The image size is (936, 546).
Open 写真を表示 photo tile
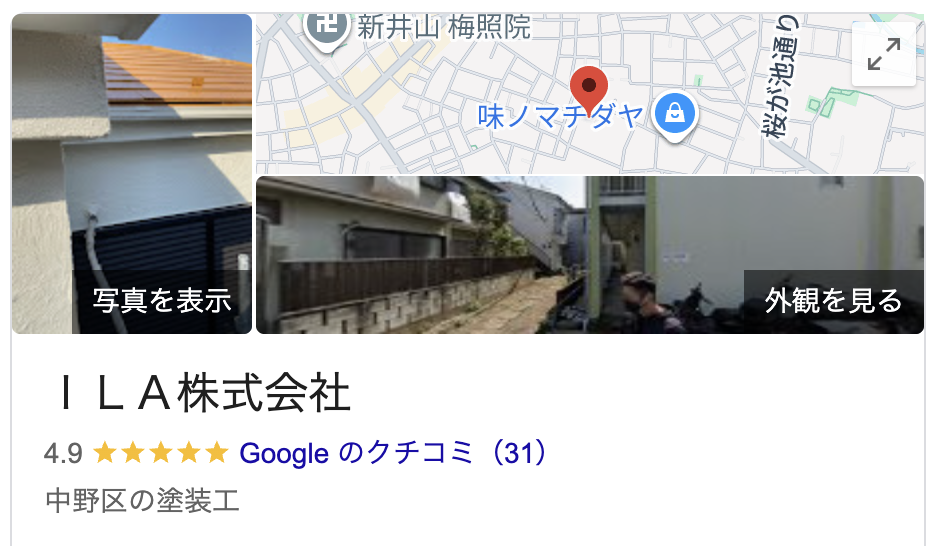click(132, 175)
